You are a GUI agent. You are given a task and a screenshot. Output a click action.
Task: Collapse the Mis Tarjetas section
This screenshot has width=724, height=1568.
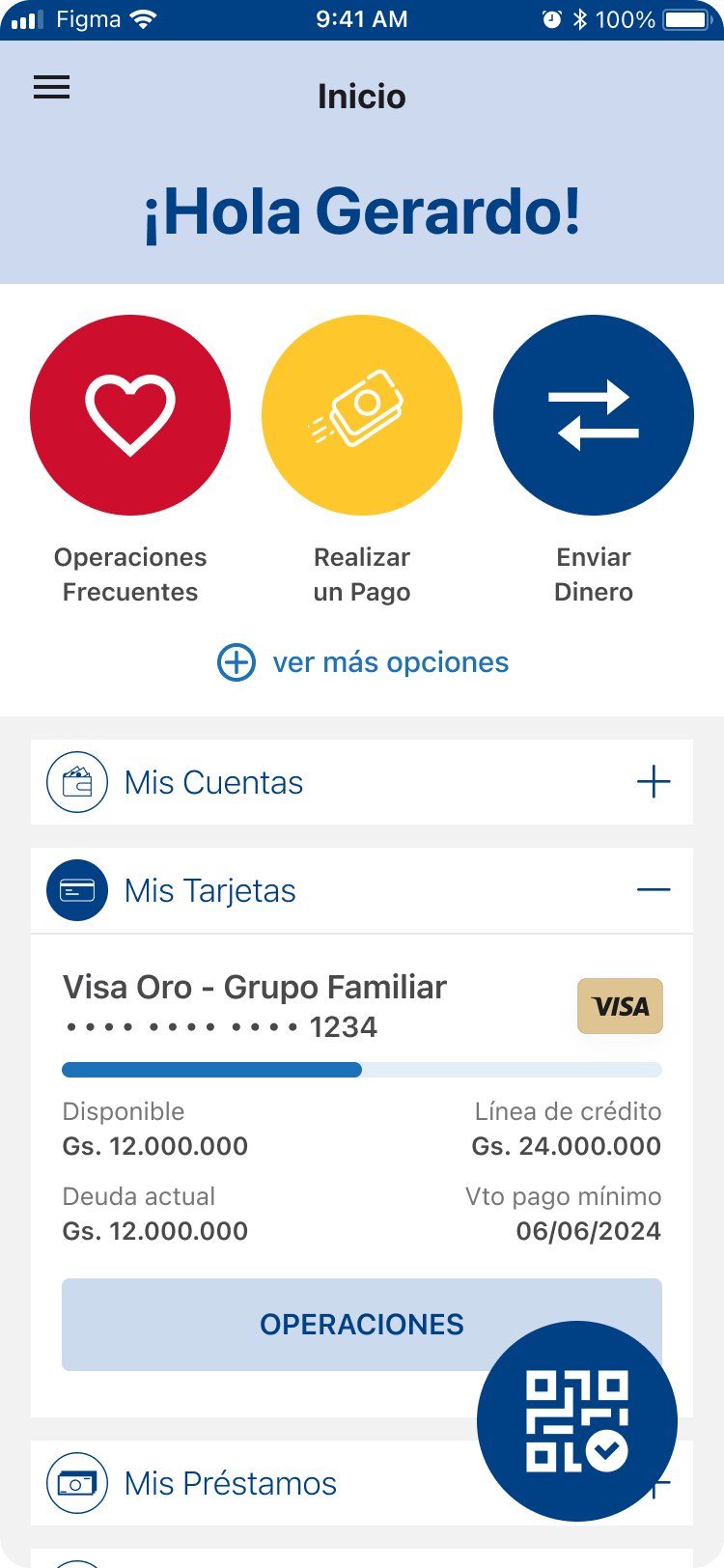[x=654, y=889]
